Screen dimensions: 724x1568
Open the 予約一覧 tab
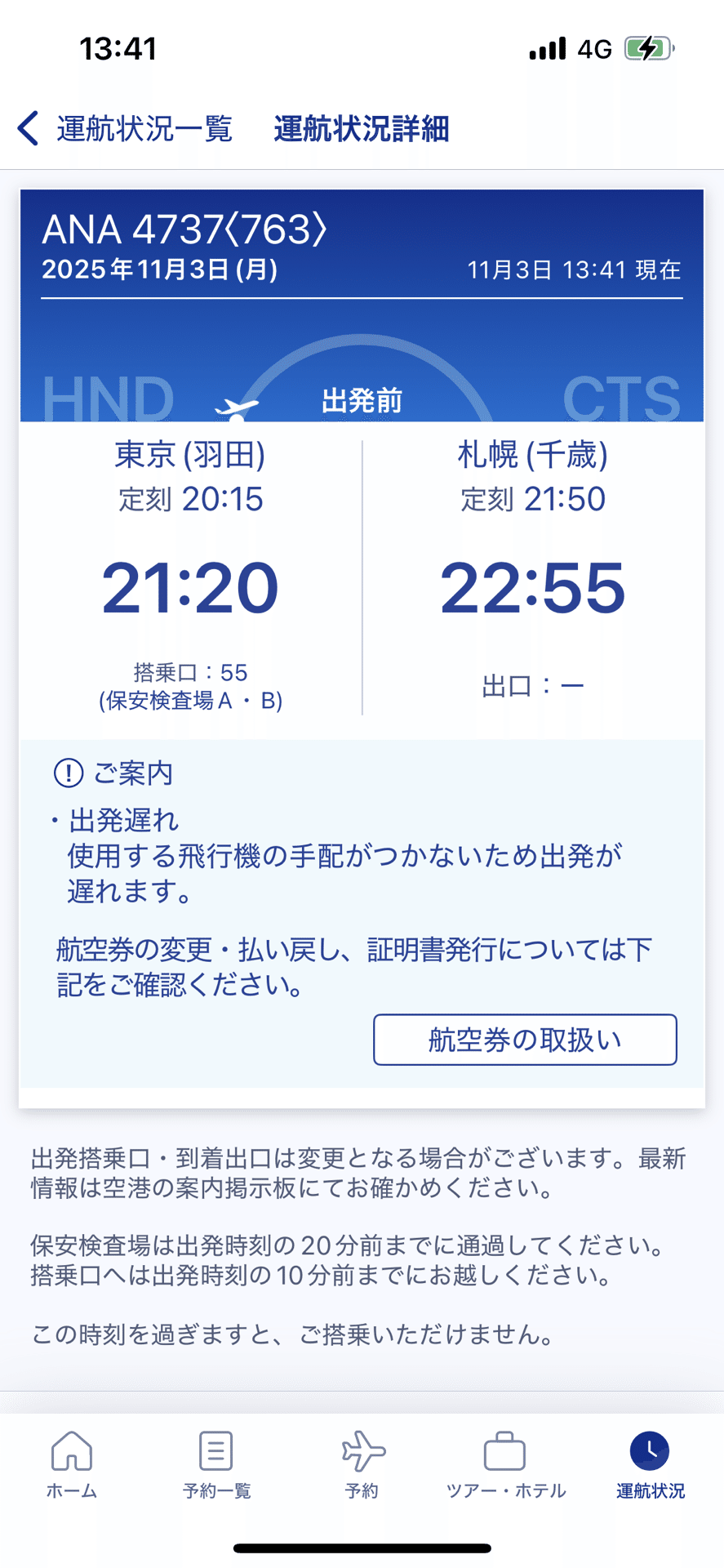pyautogui.click(x=216, y=1465)
